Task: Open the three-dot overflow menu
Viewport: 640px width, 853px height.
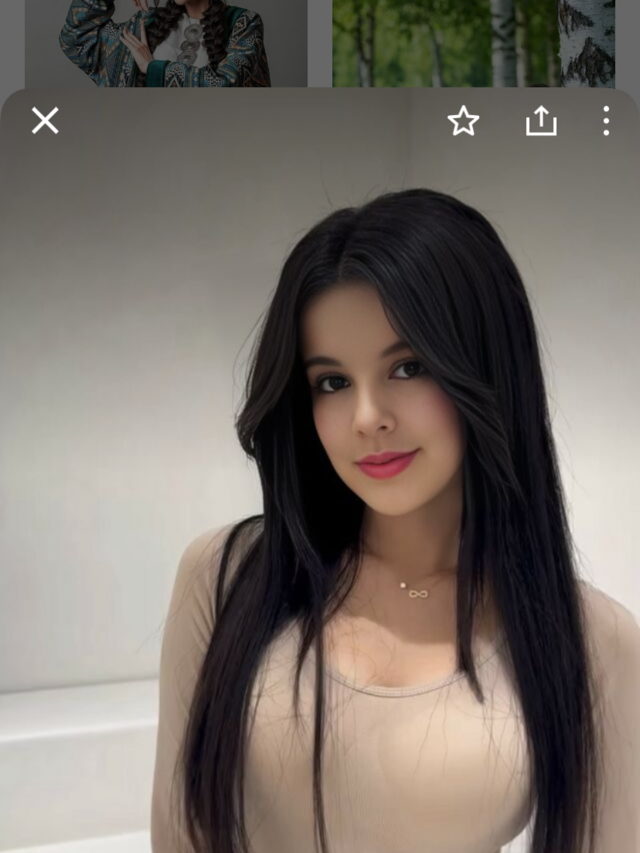Action: tap(606, 121)
